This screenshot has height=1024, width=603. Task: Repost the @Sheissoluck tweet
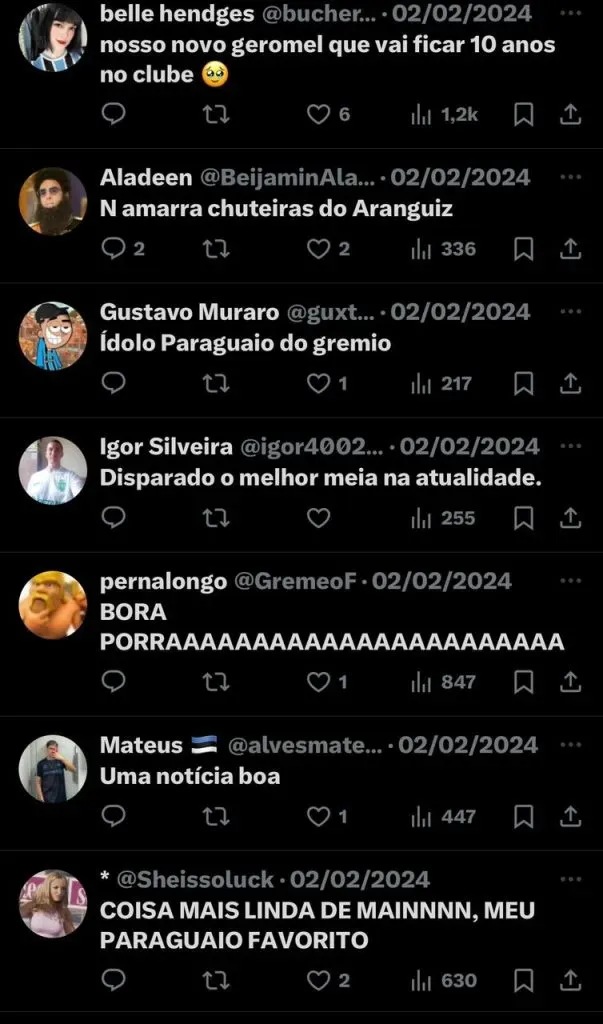(216, 980)
